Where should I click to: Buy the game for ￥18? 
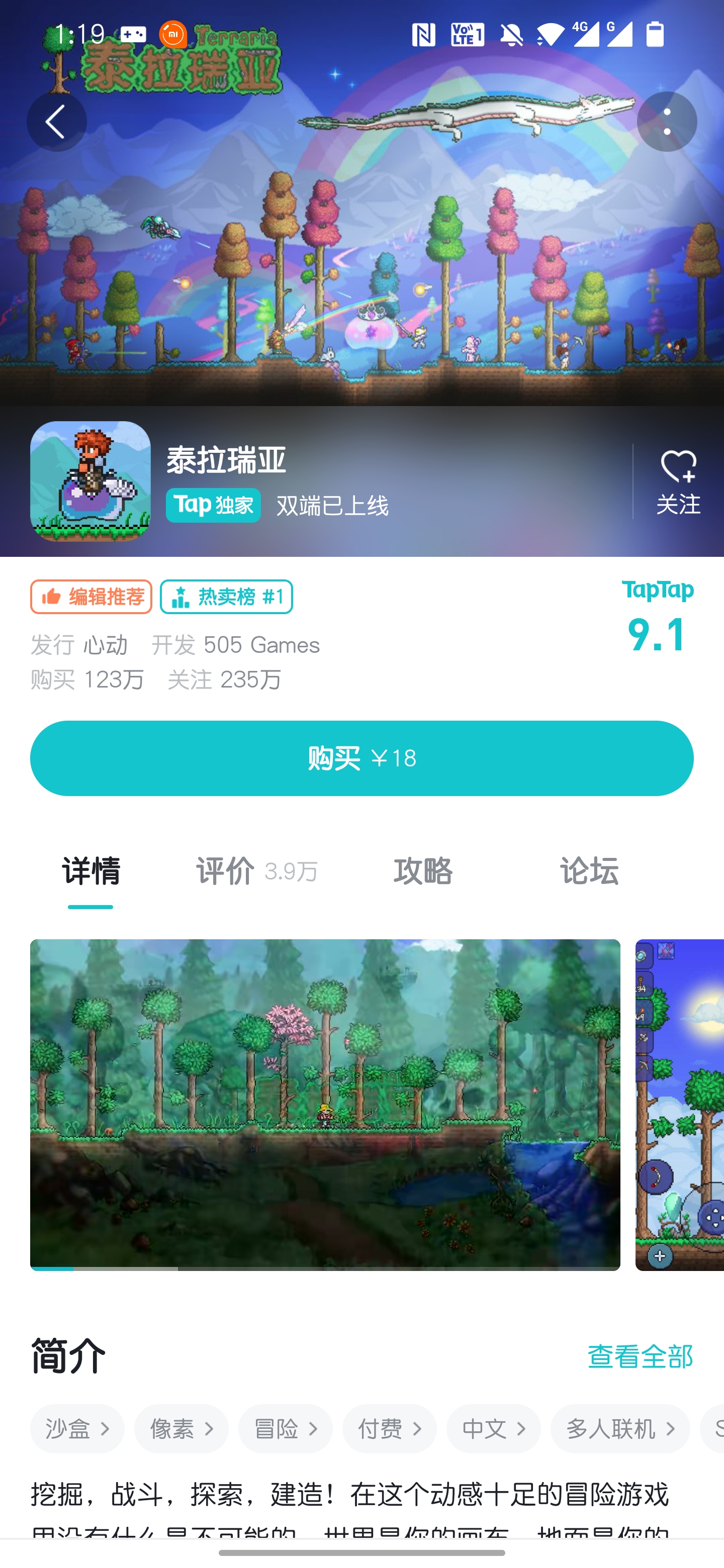click(361, 758)
